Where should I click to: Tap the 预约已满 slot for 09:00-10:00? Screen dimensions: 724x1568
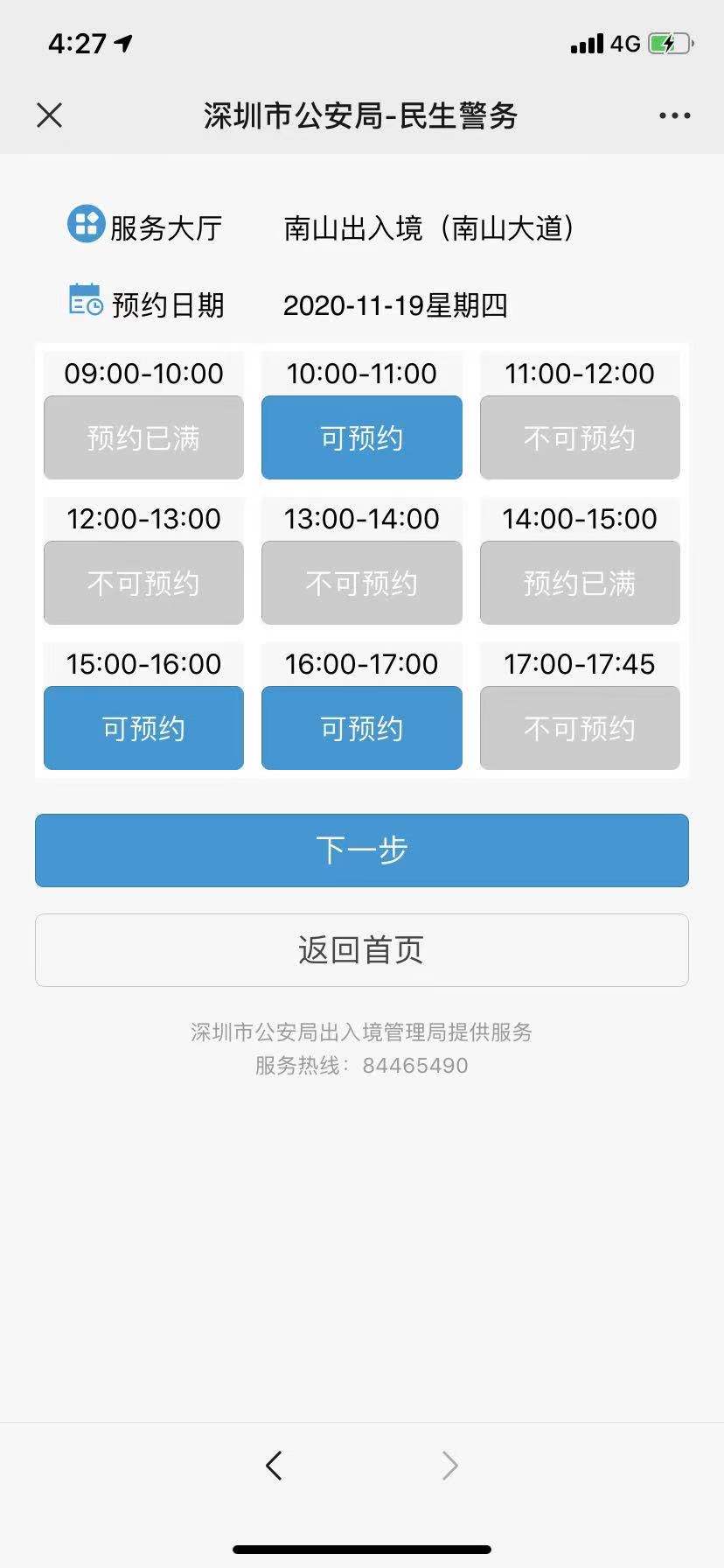click(143, 437)
